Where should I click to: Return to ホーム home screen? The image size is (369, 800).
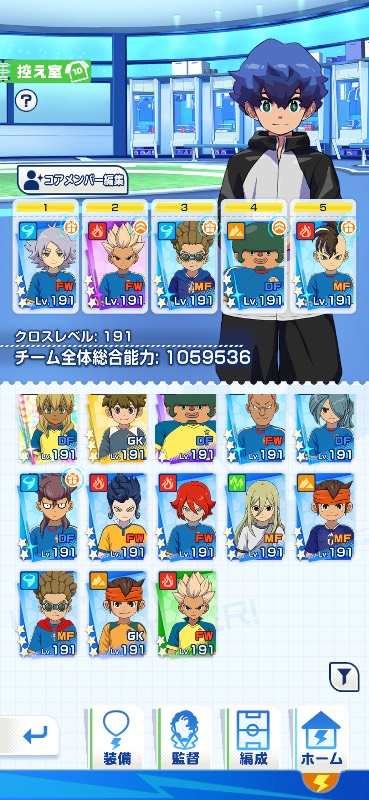(x=321, y=738)
